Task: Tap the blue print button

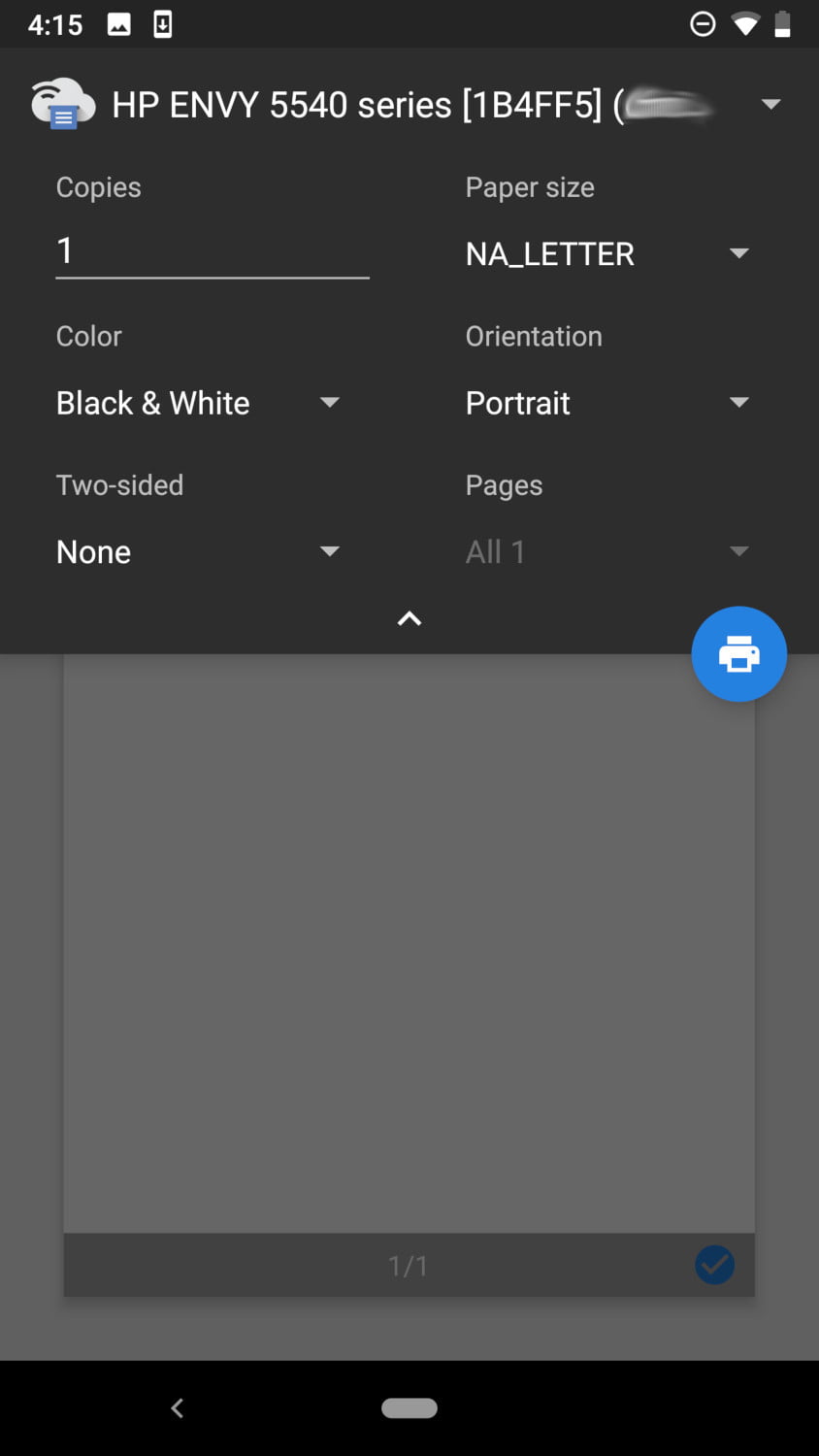Action: coord(738,654)
